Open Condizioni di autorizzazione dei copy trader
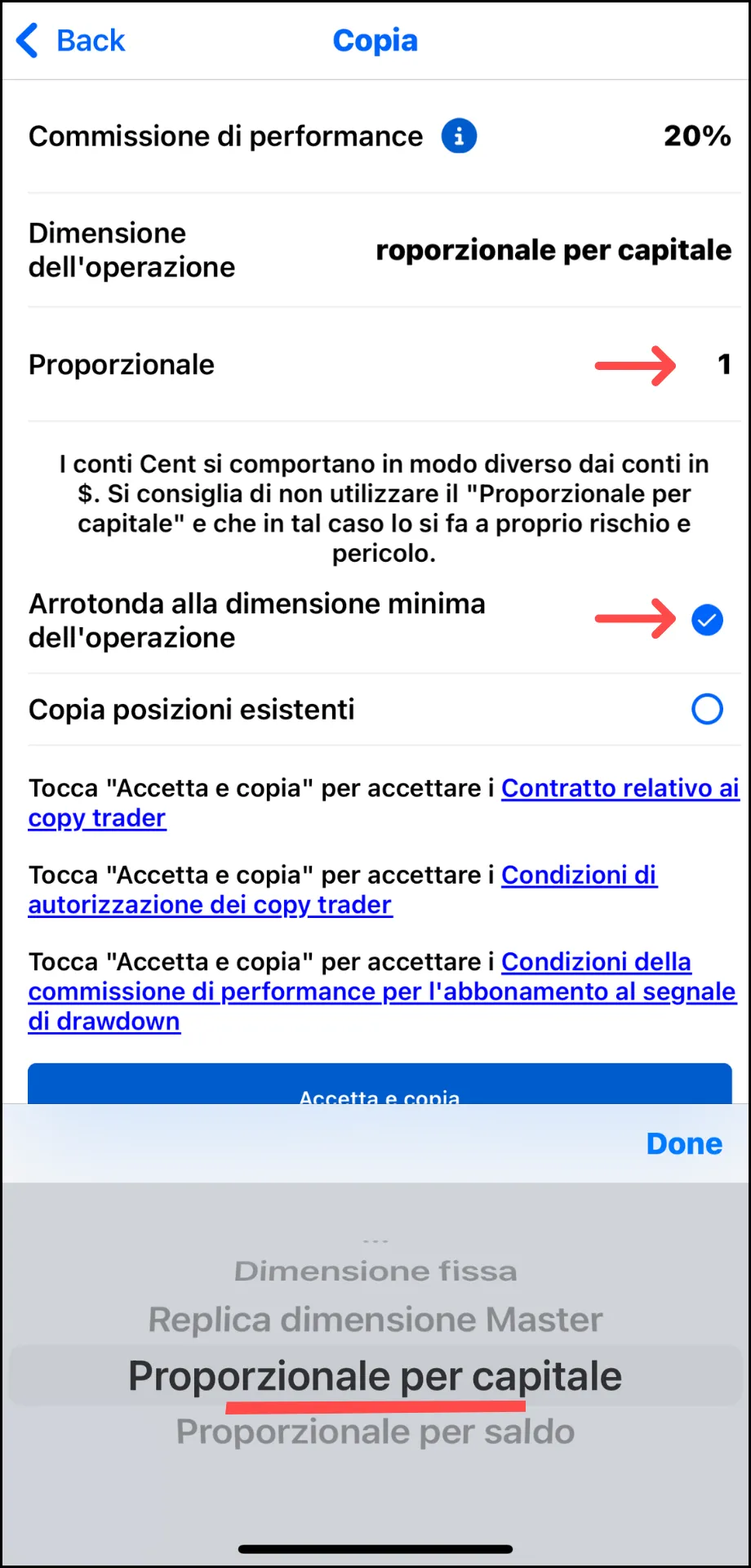Screen dimensions: 751x1568 [343, 889]
